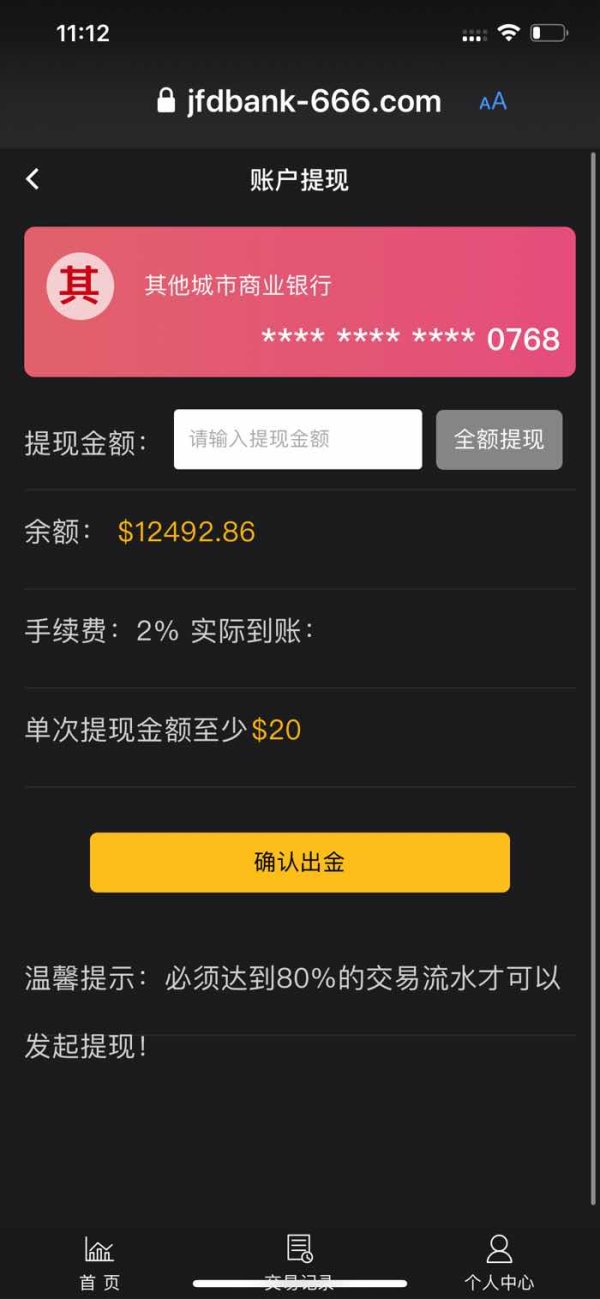Image resolution: width=600 pixels, height=1299 pixels.
Task: Tap the jfdbank-666.com address bar
Action: click(x=299, y=101)
